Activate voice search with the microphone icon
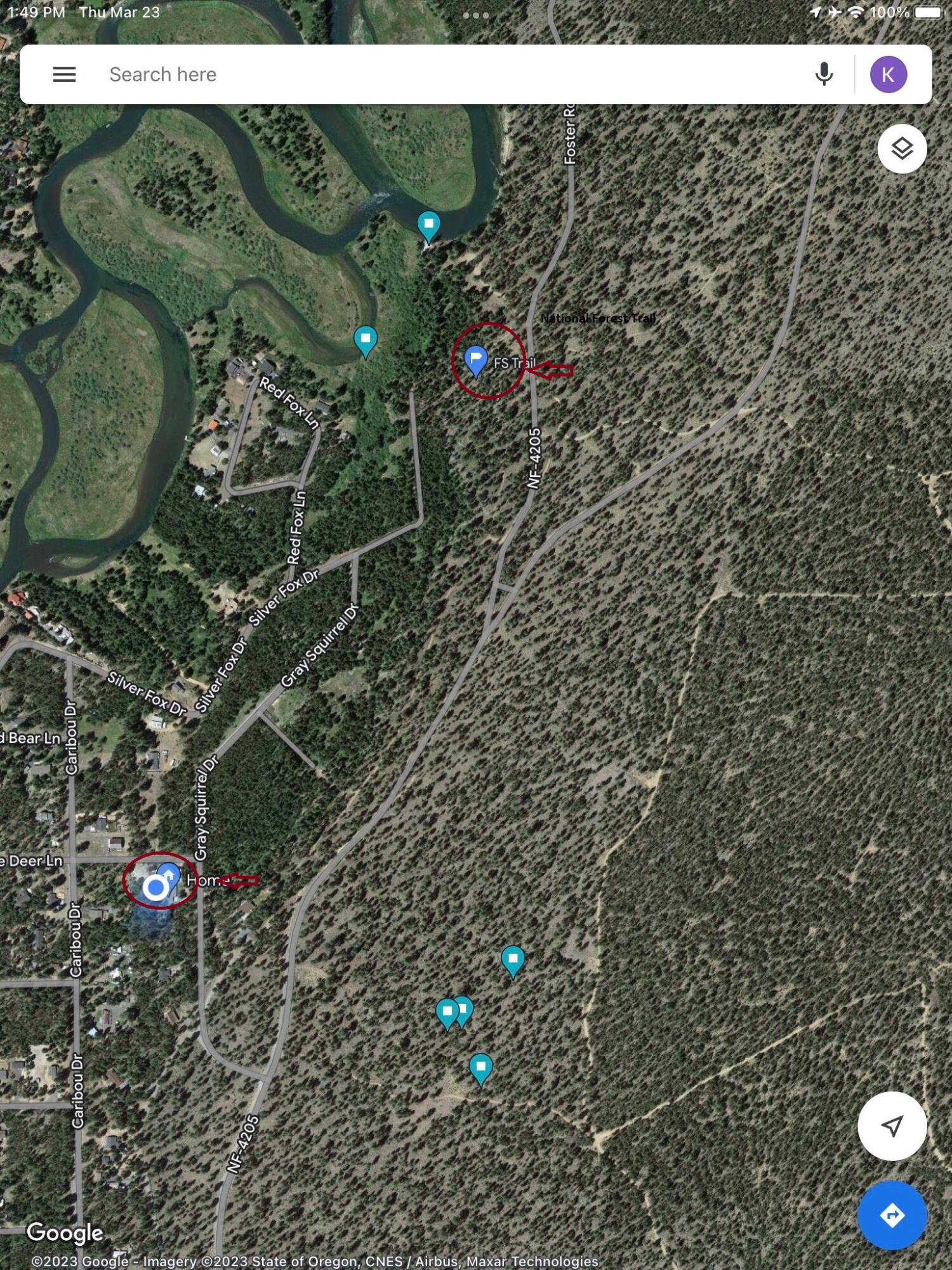This screenshot has width=952, height=1270. pyautogui.click(x=823, y=74)
